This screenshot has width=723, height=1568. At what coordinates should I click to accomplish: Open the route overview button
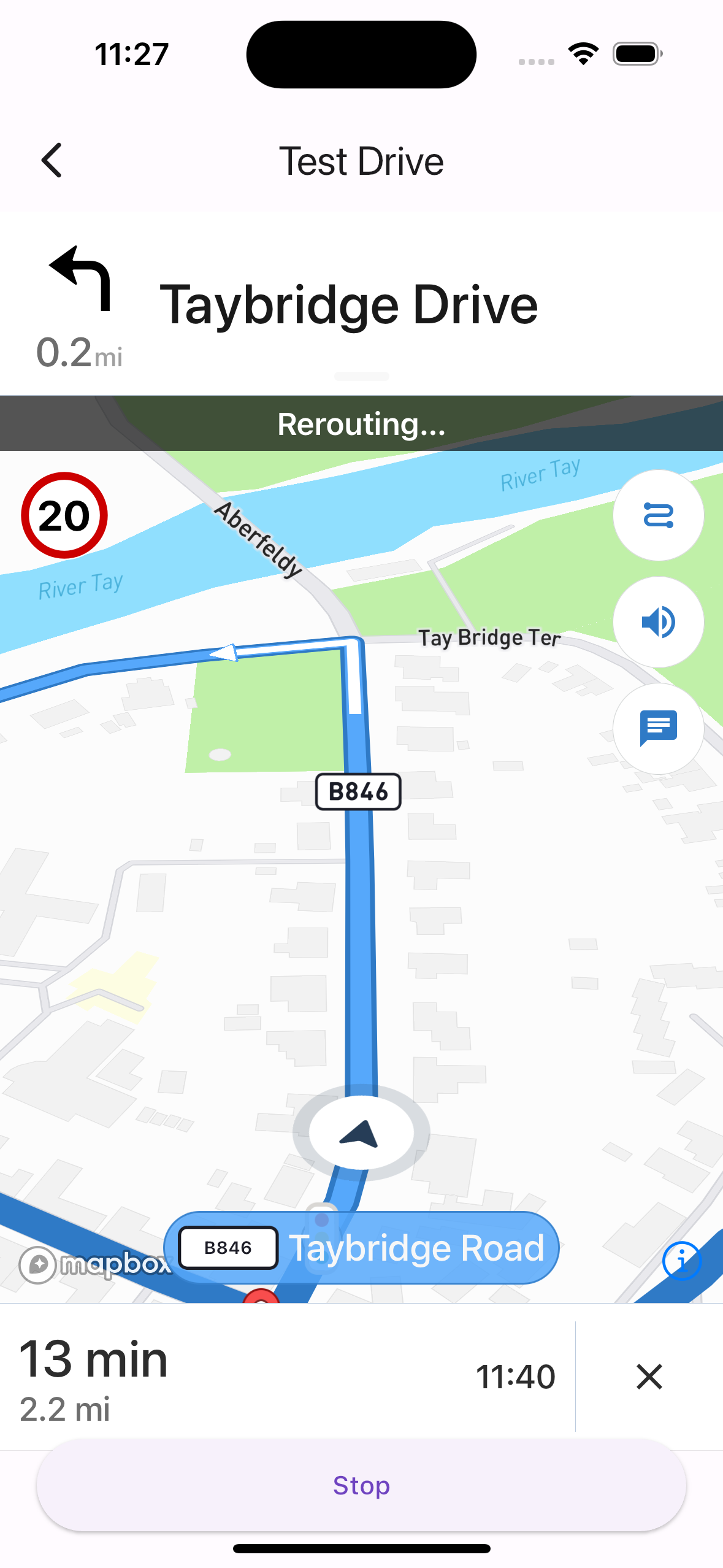coord(658,515)
